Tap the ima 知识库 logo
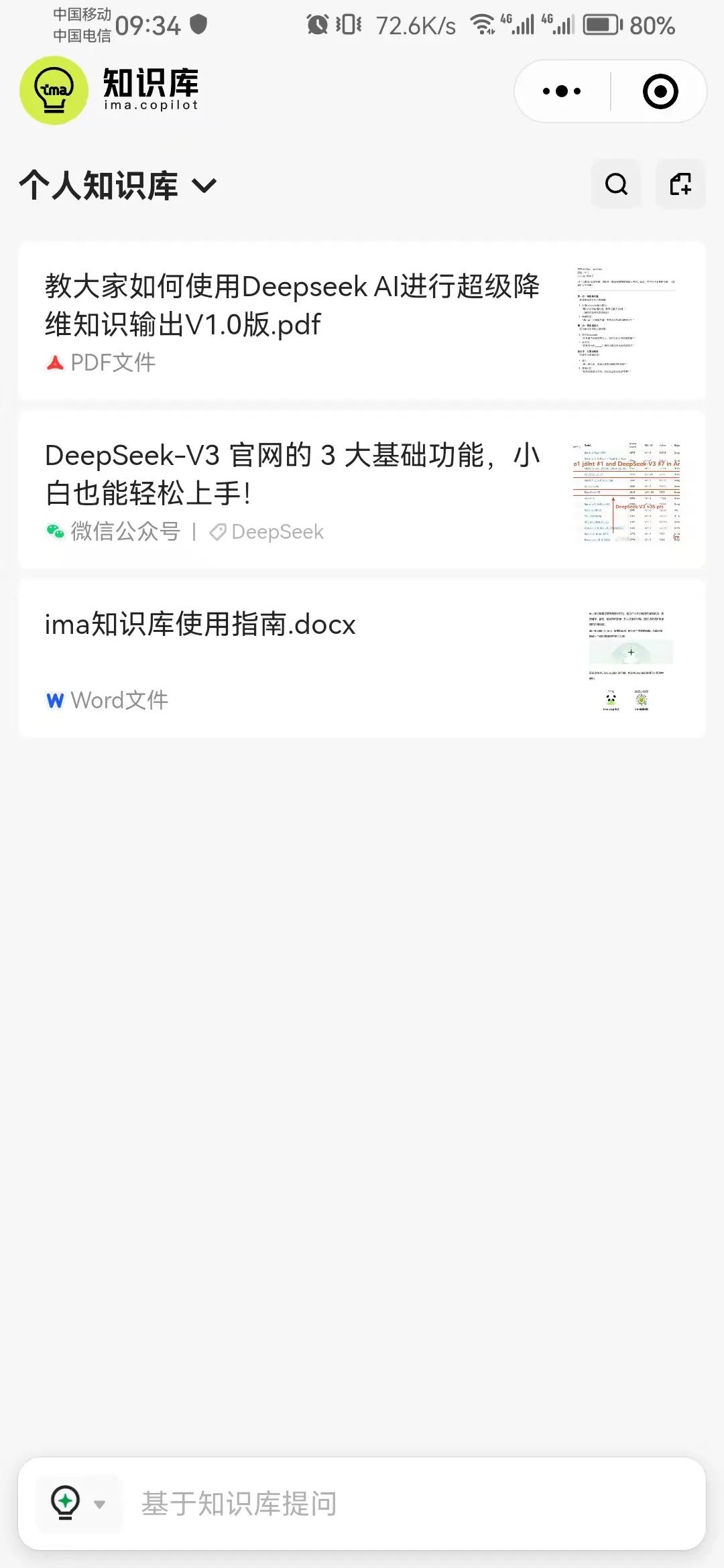Image resolution: width=724 pixels, height=1568 pixels. (55, 90)
